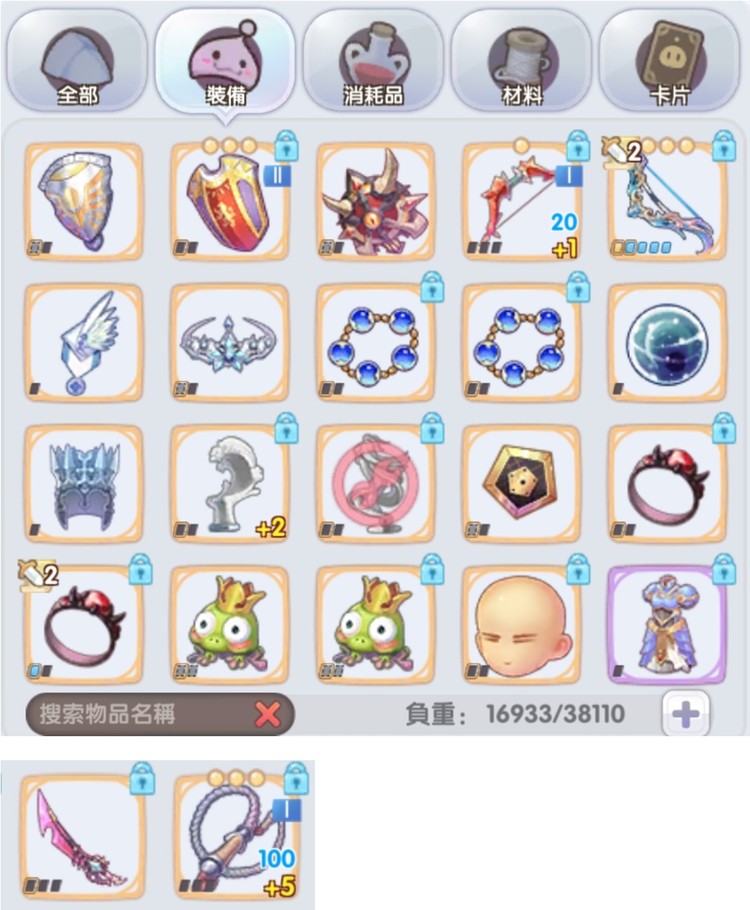Open the red bow with +1 upgrade
Image resolution: width=750 pixels, height=910 pixels.
point(521,202)
